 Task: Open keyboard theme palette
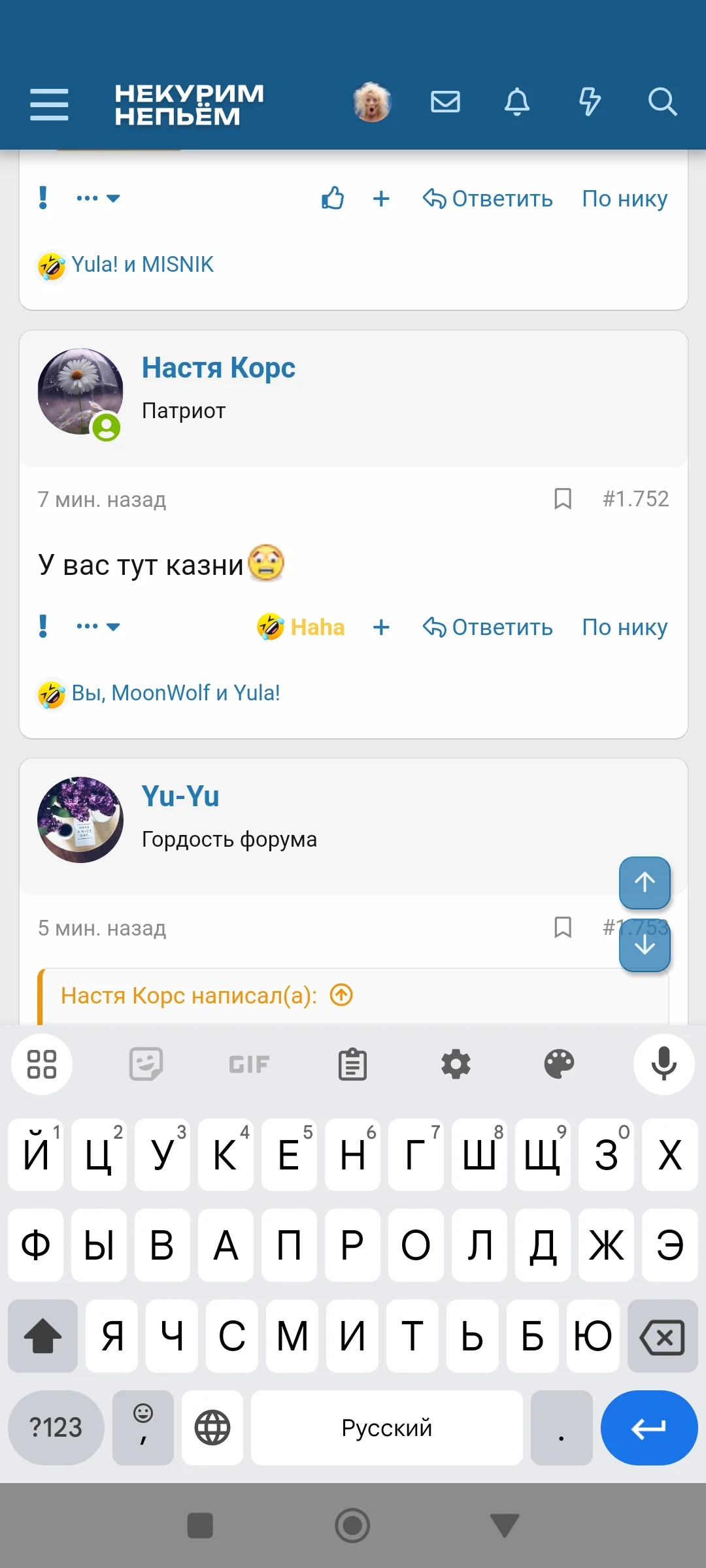coord(559,1064)
